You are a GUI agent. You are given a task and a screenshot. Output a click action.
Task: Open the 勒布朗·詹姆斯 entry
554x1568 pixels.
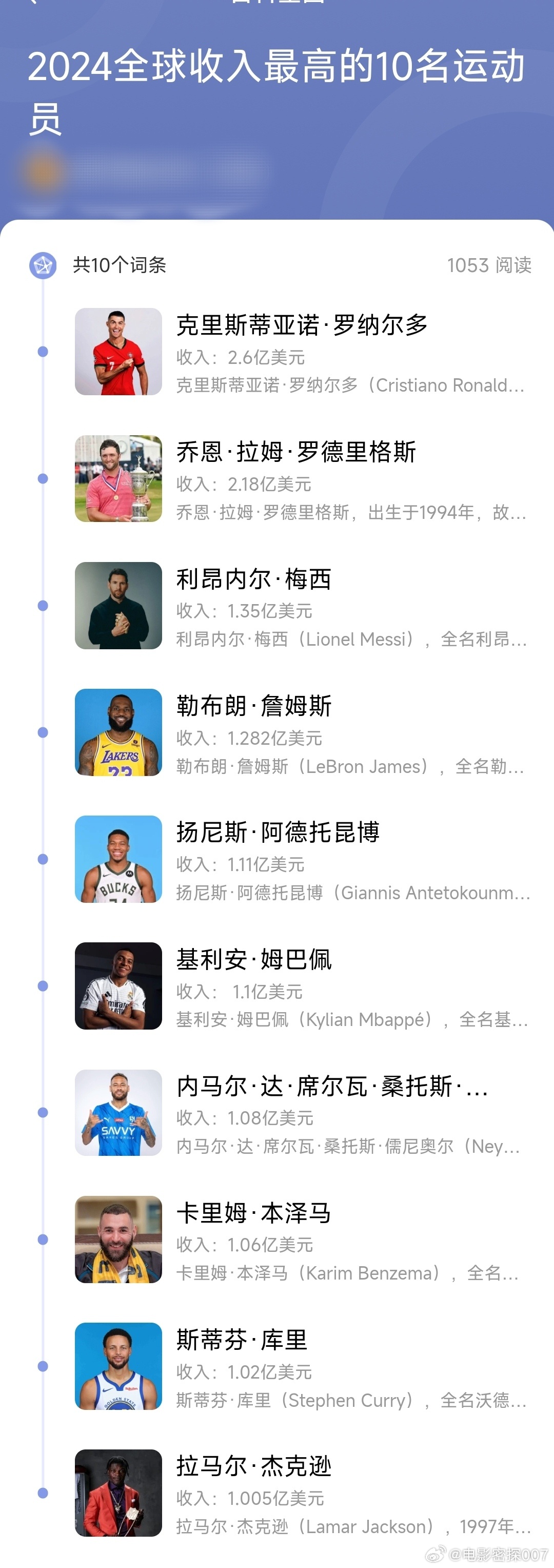pos(253,706)
